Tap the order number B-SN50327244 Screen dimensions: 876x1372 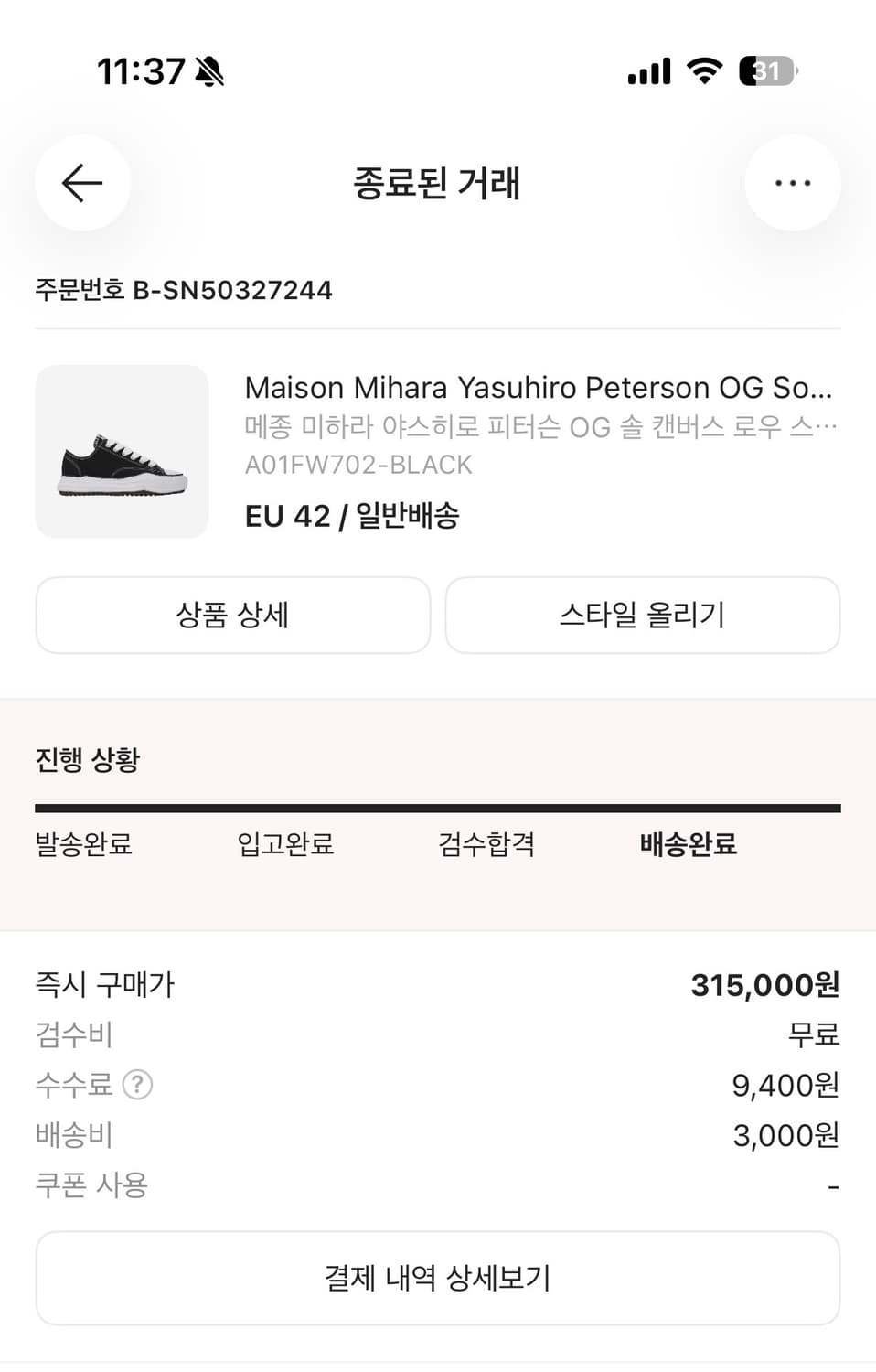tap(183, 290)
